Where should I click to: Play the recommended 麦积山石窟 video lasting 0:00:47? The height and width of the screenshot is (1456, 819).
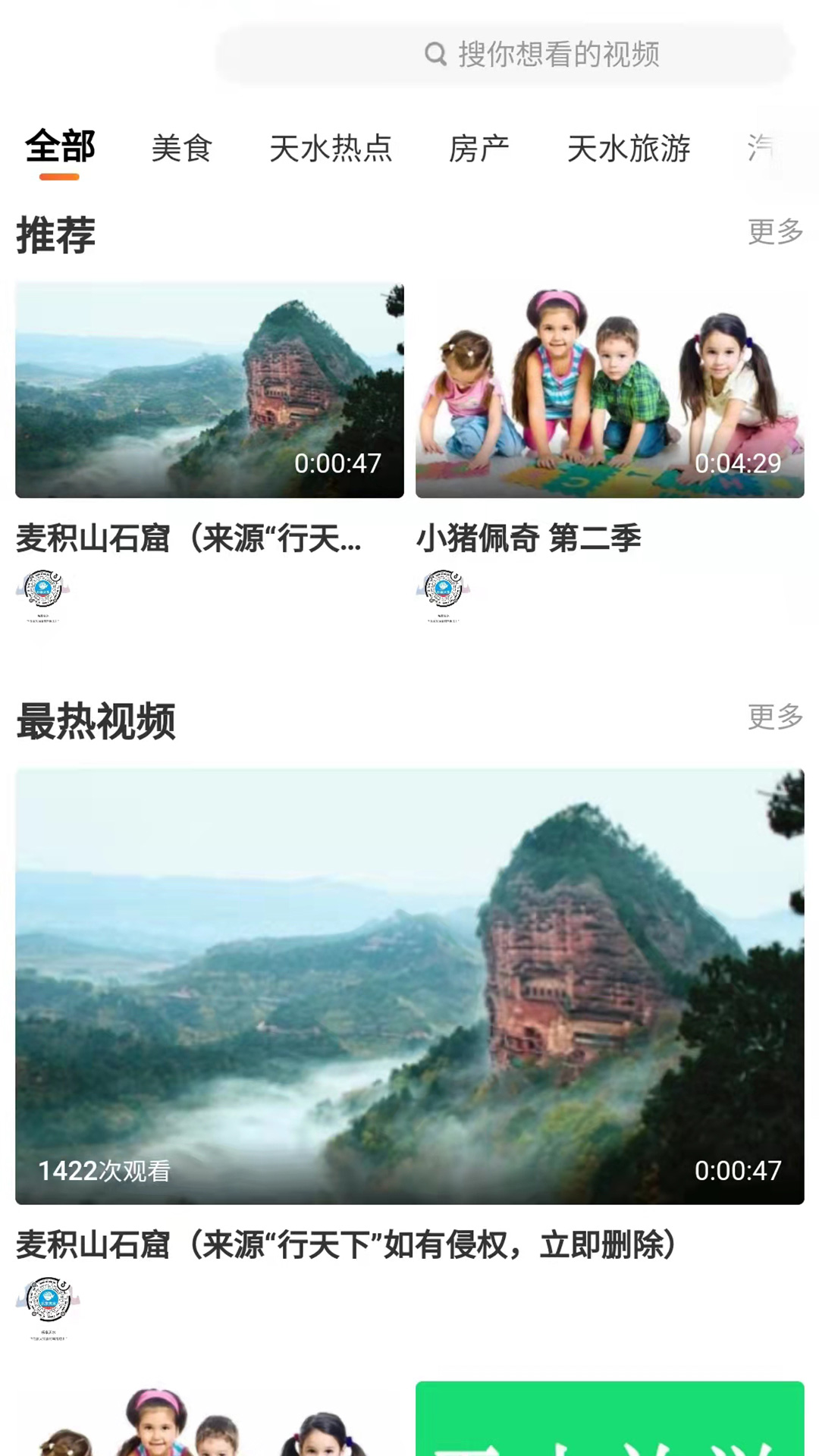click(209, 391)
